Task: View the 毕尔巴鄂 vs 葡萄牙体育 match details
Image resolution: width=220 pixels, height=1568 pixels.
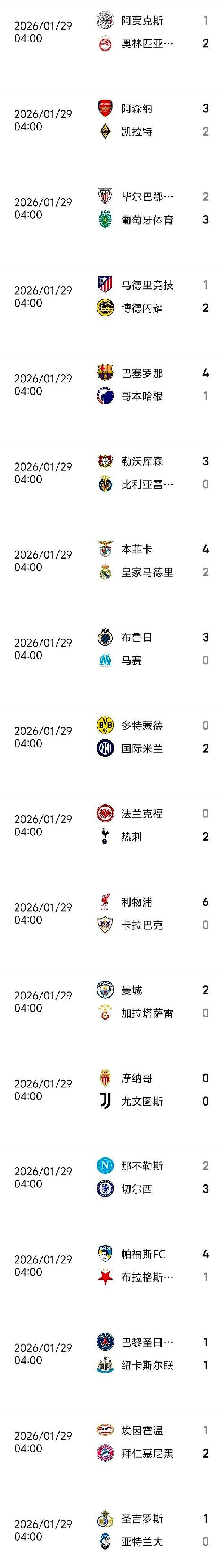Action: pos(110,208)
